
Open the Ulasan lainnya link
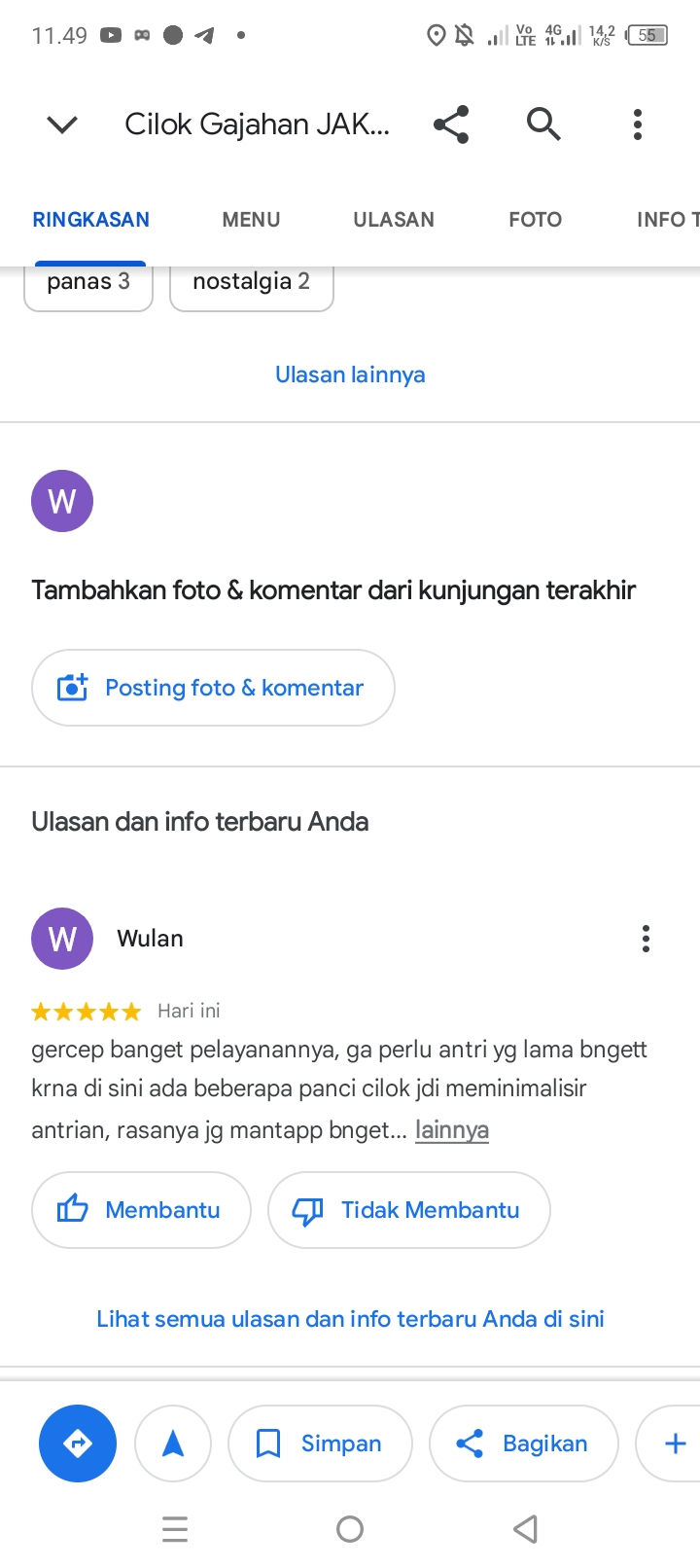pyautogui.click(x=350, y=374)
